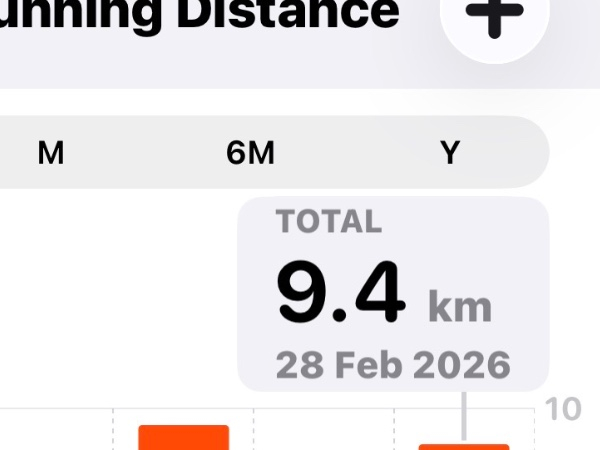Switch to the M time range
The height and width of the screenshot is (450, 600).
pyautogui.click(x=51, y=152)
